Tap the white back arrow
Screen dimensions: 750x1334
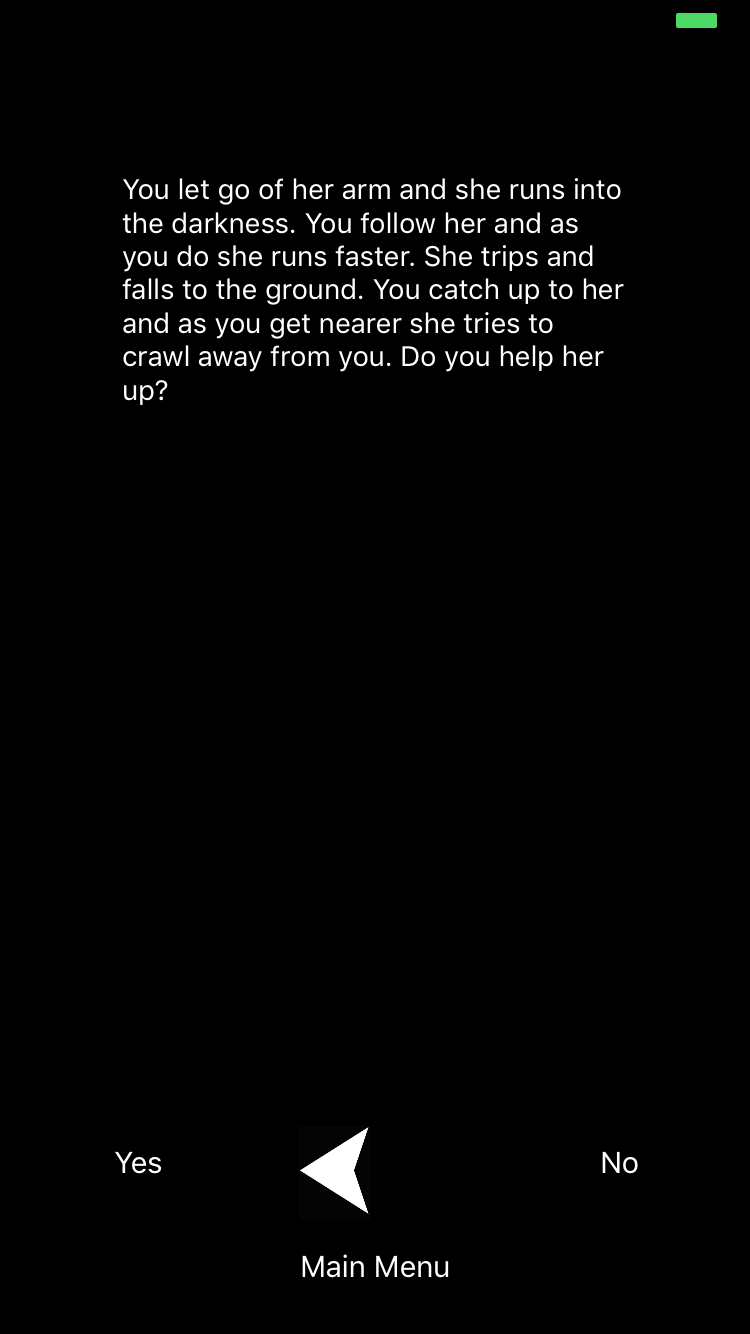click(335, 1171)
